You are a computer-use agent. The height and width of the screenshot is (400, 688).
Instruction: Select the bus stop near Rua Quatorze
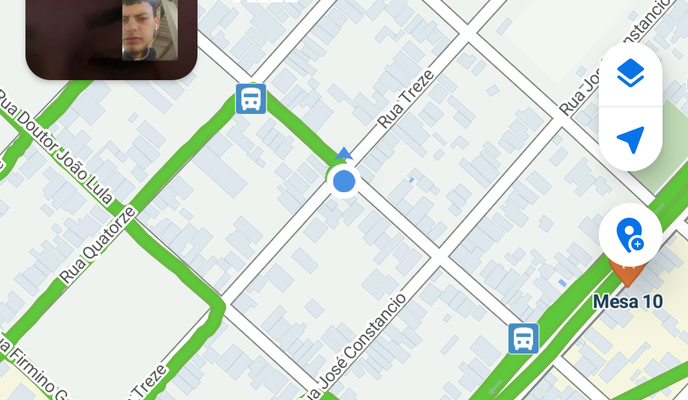click(x=251, y=99)
